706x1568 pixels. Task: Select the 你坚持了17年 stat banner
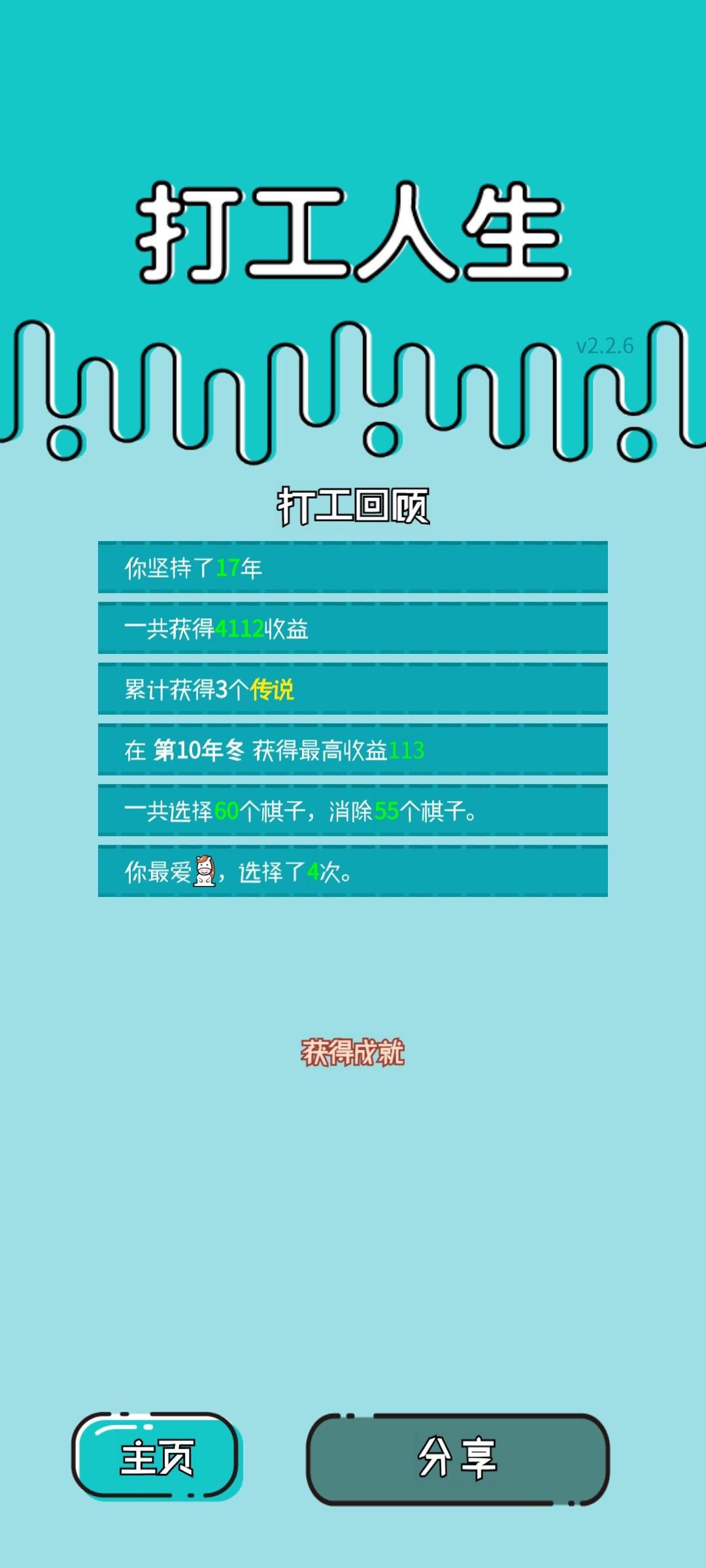353,568
